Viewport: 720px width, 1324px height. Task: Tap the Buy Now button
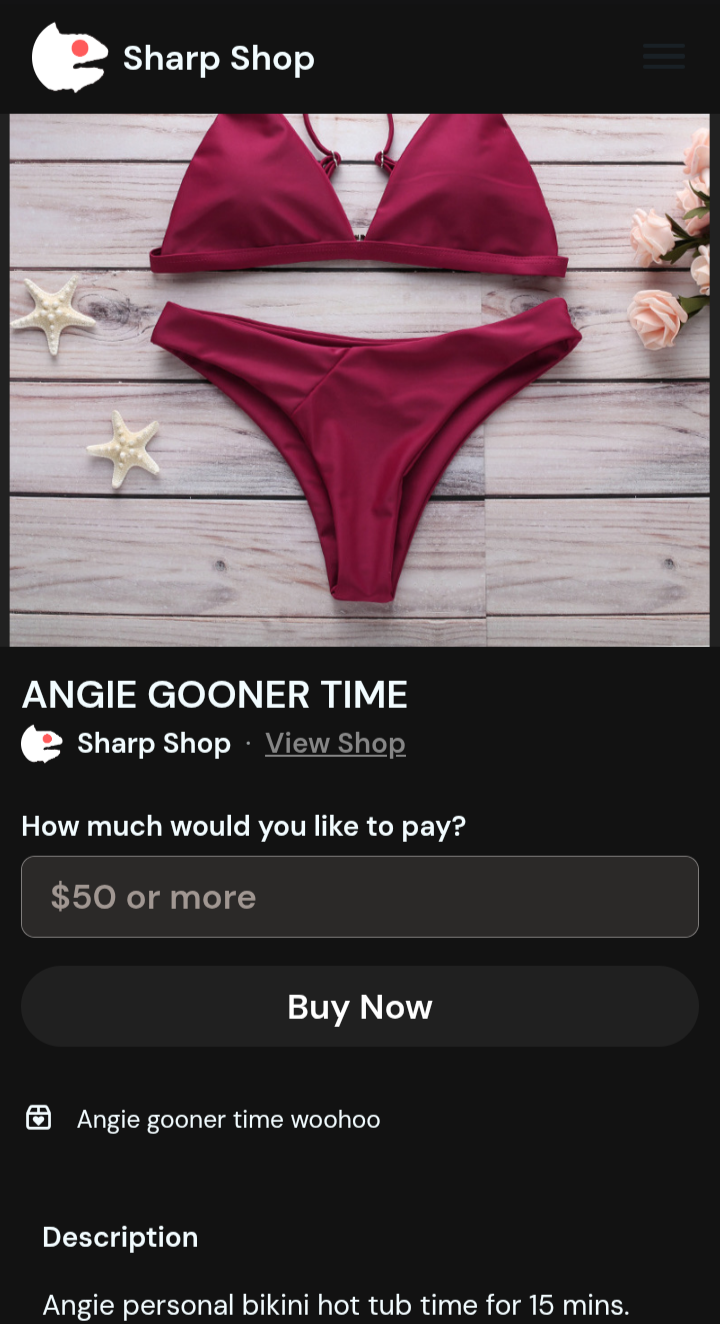360,1007
